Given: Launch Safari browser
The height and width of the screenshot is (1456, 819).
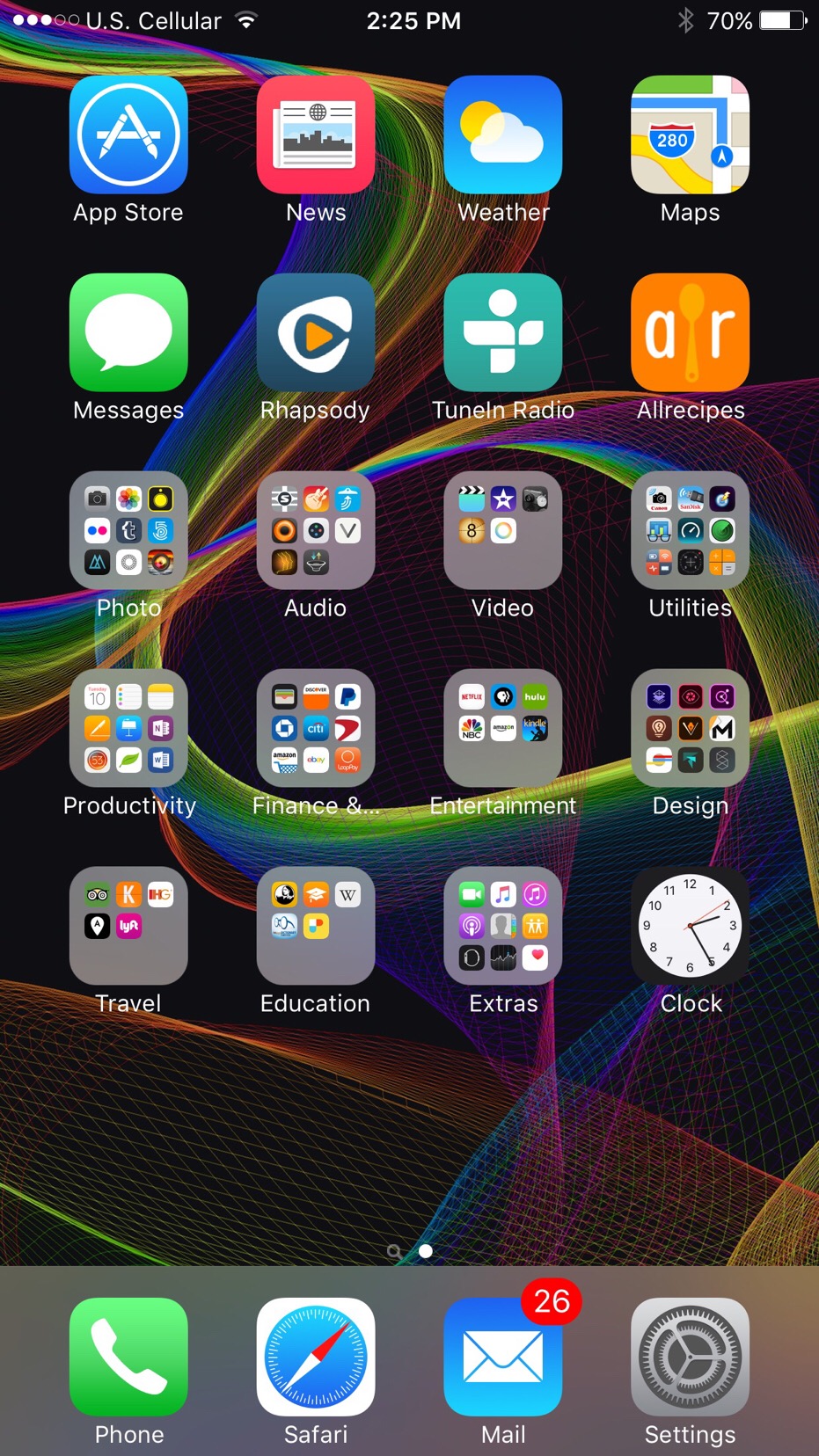Looking at the screenshot, I should [x=316, y=1357].
